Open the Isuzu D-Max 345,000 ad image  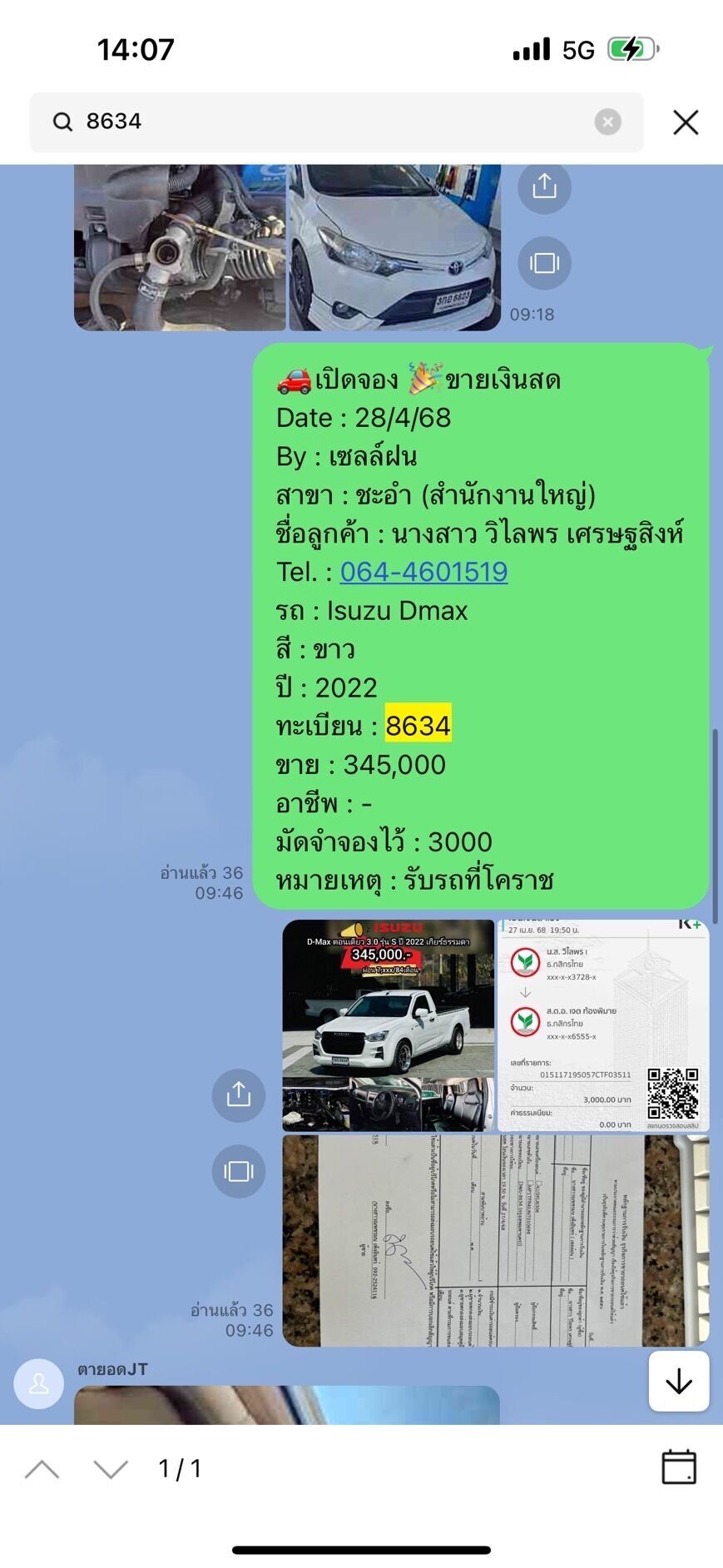tap(389, 1025)
